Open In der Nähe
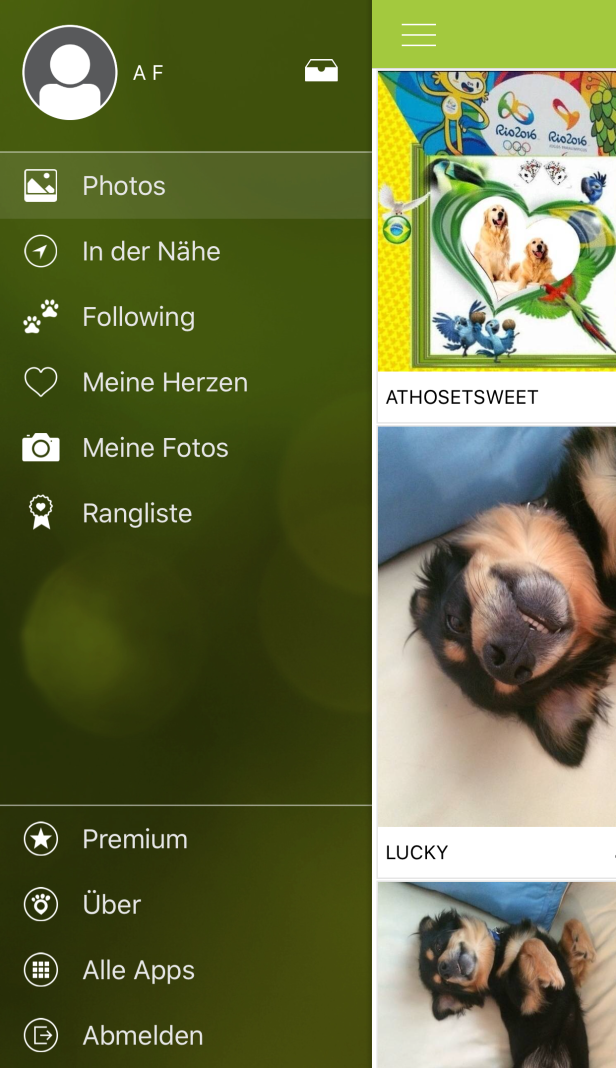The width and height of the screenshot is (616, 1068). 150,251
